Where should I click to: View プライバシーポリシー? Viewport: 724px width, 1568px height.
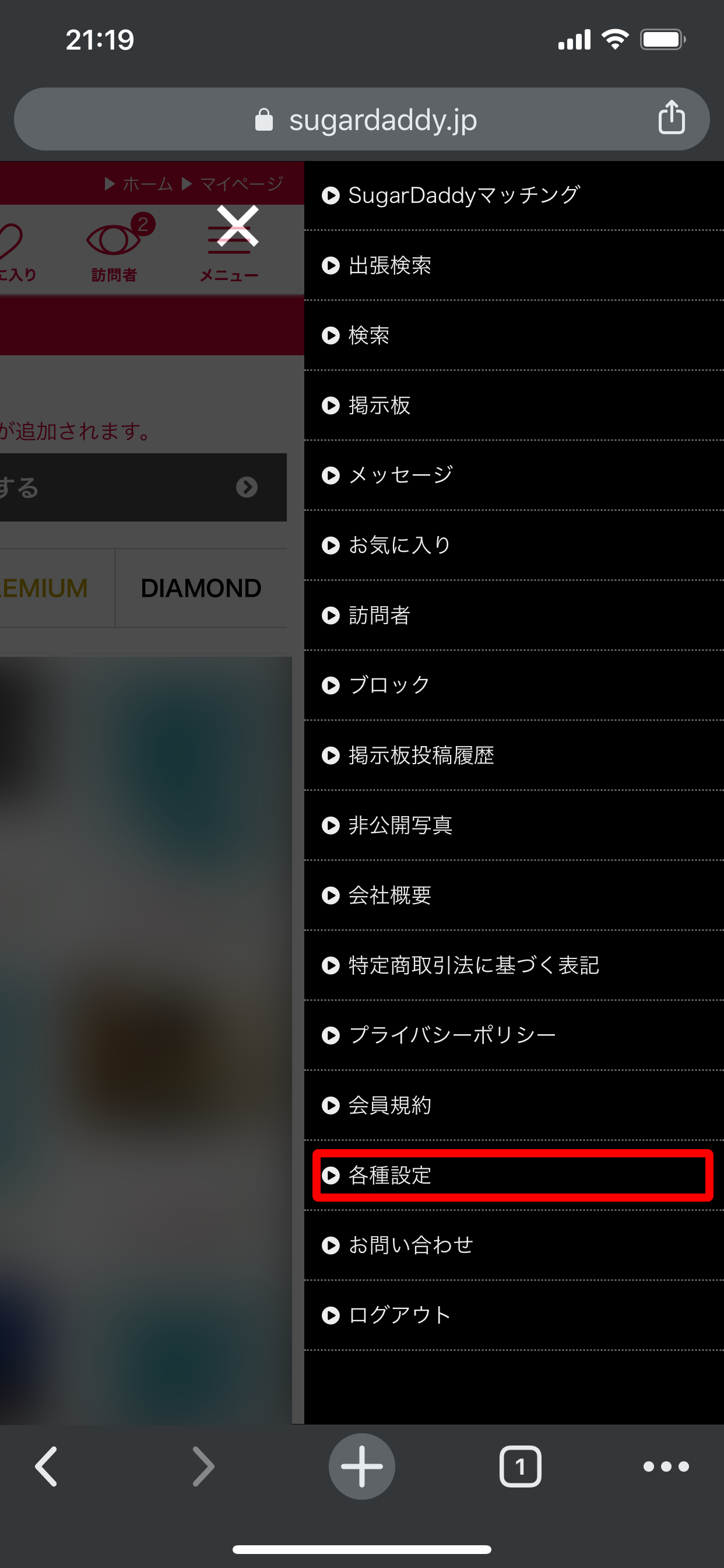click(452, 1035)
